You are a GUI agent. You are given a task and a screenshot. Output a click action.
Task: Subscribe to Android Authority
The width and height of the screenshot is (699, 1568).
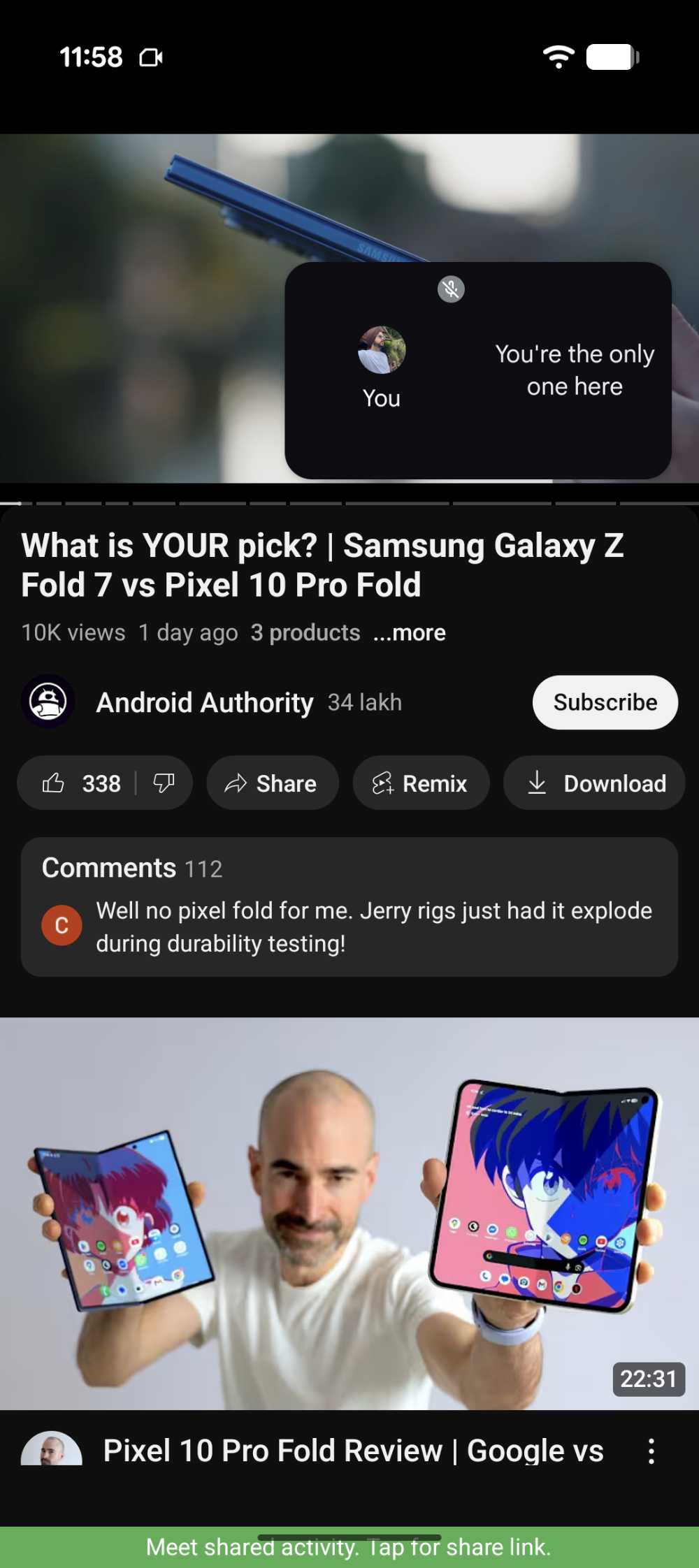[x=605, y=702]
